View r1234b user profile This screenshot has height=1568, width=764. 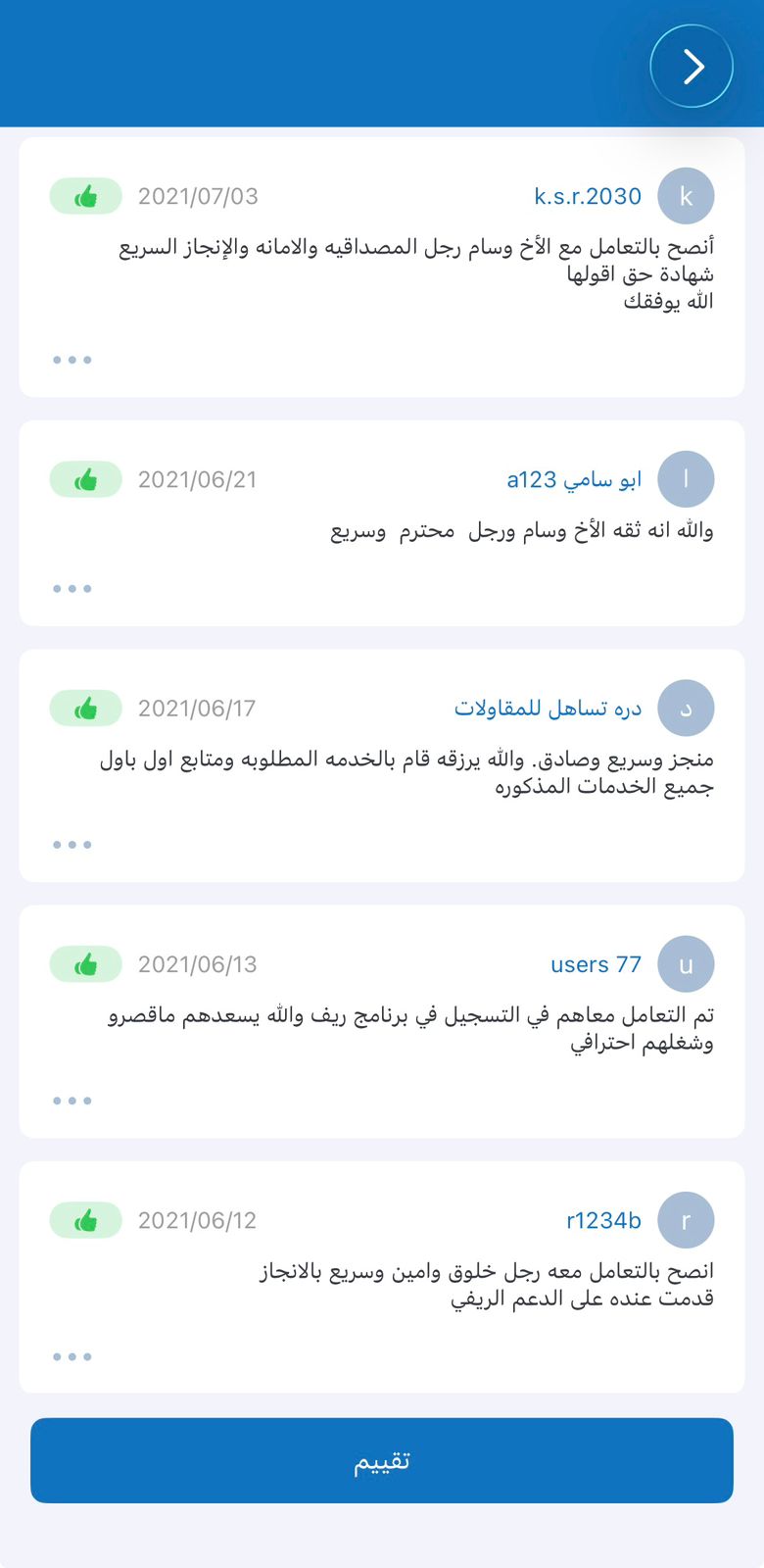click(x=603, y=1220)
